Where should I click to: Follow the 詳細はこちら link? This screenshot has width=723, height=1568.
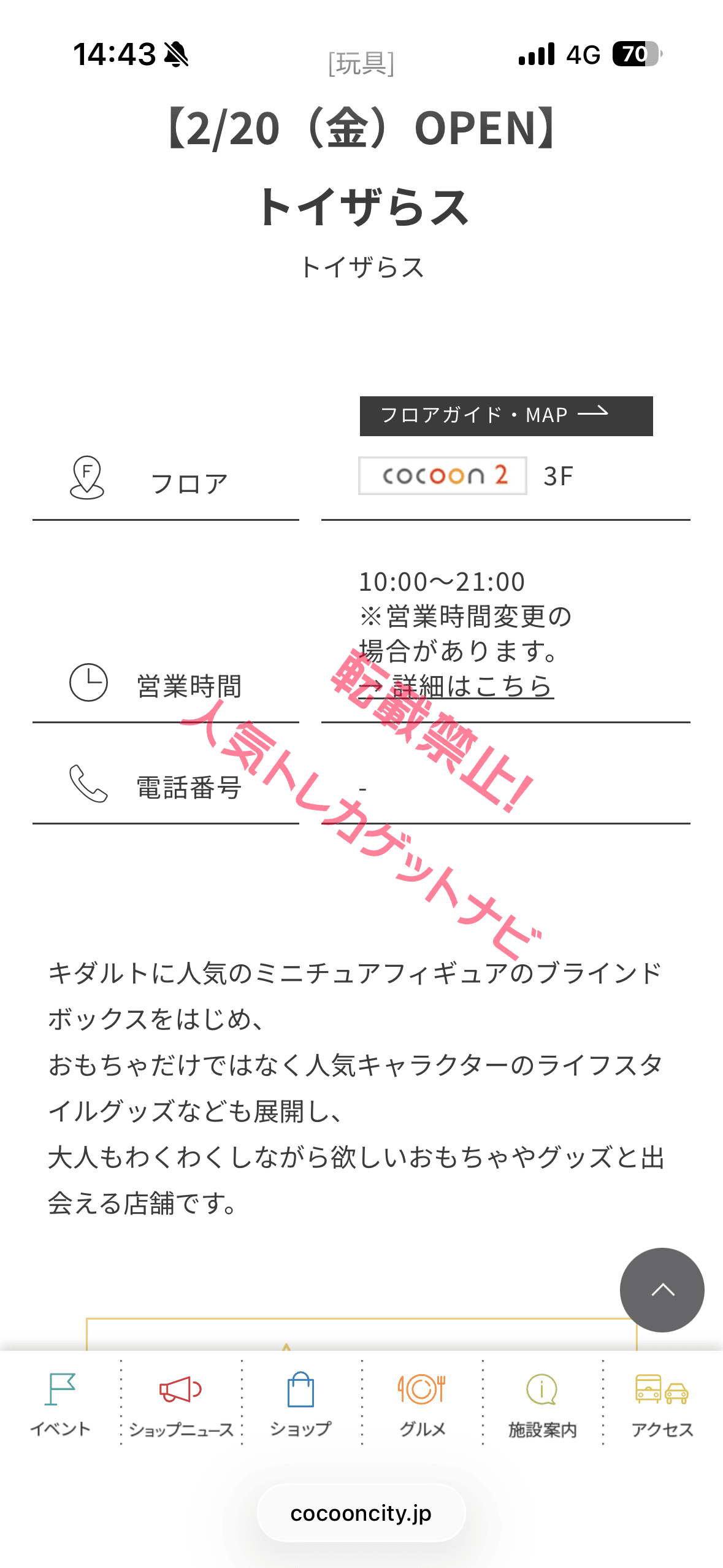click(471, 686)
